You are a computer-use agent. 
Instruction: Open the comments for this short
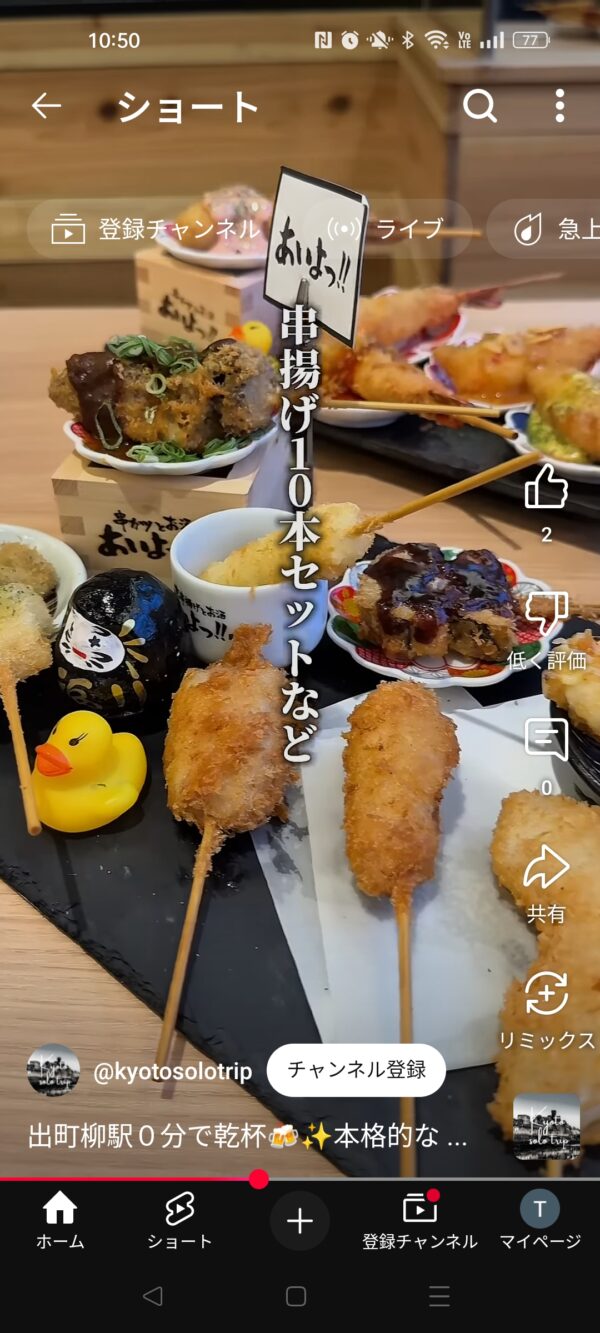(546, 741)
